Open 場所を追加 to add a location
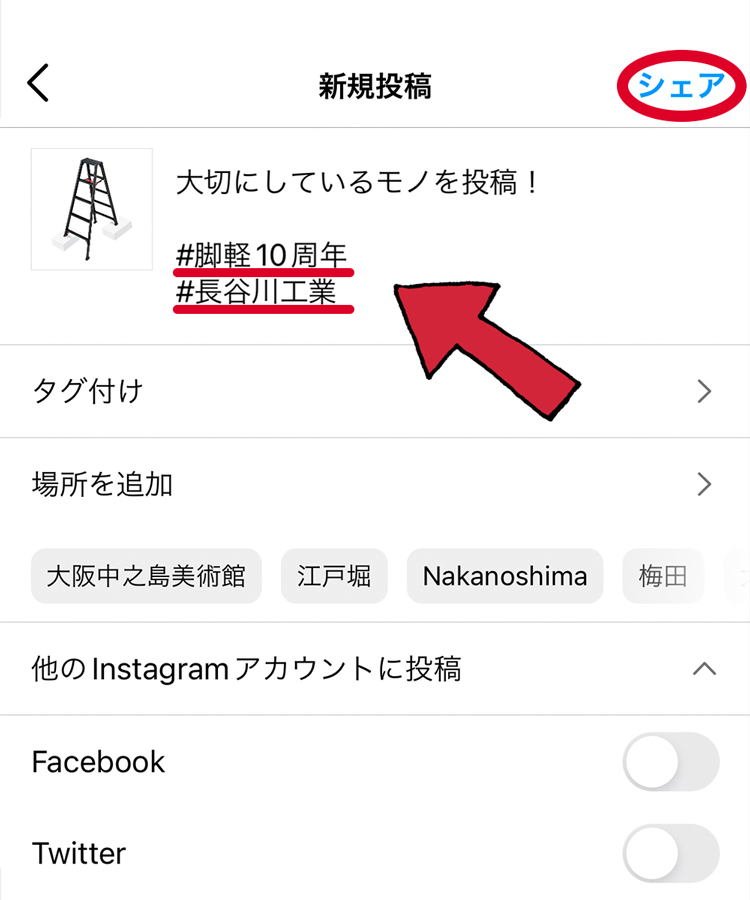Viewport: 750px width, 900px height. point(374,485)
